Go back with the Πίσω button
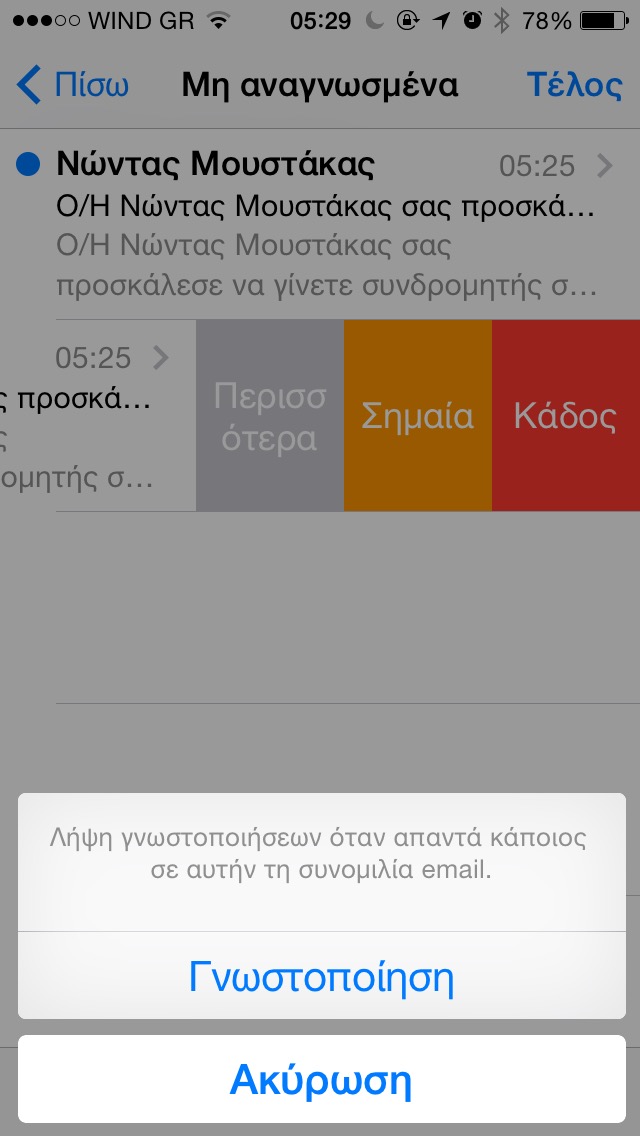This screenshot has width=640, height=1136. tap(74, 85)
